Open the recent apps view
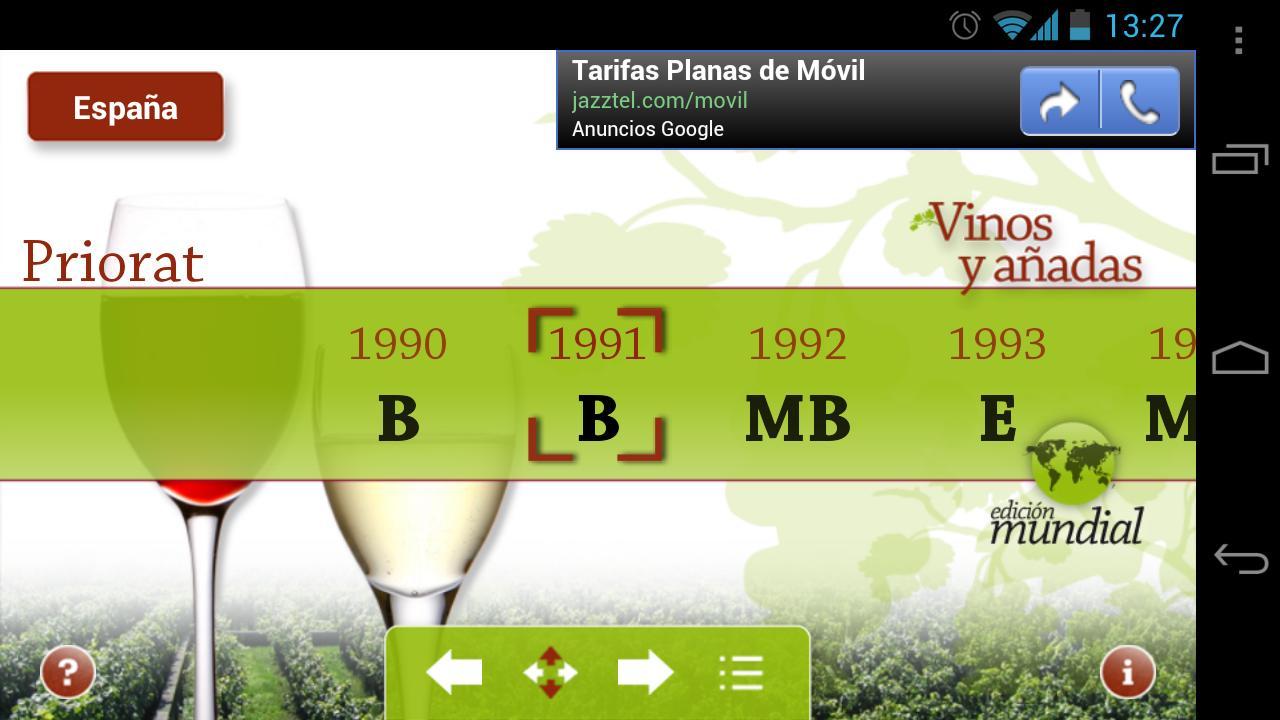The width and height of the screenshot is (1280, 720). click(x=1240, y=159)
